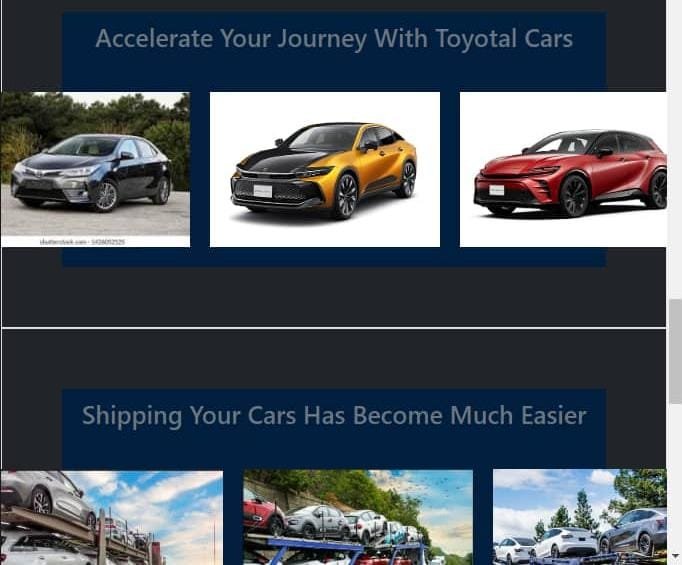Open the first car carrier shipping photo
Viewport: 682px width, 565px height.
111,517
